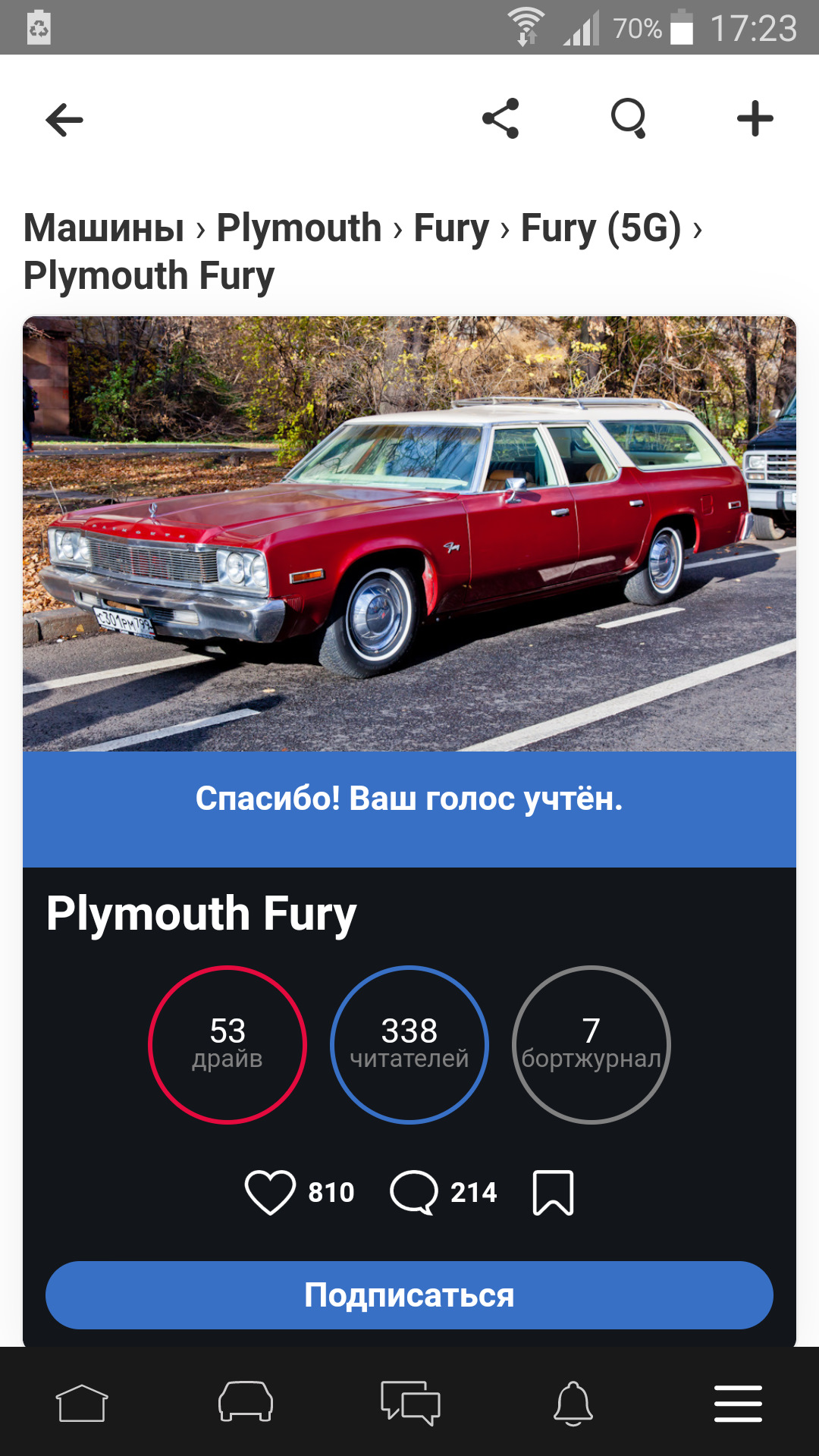Open the 53 драйв counter circle
819x1456 pixels.
tap(227, 1044)
